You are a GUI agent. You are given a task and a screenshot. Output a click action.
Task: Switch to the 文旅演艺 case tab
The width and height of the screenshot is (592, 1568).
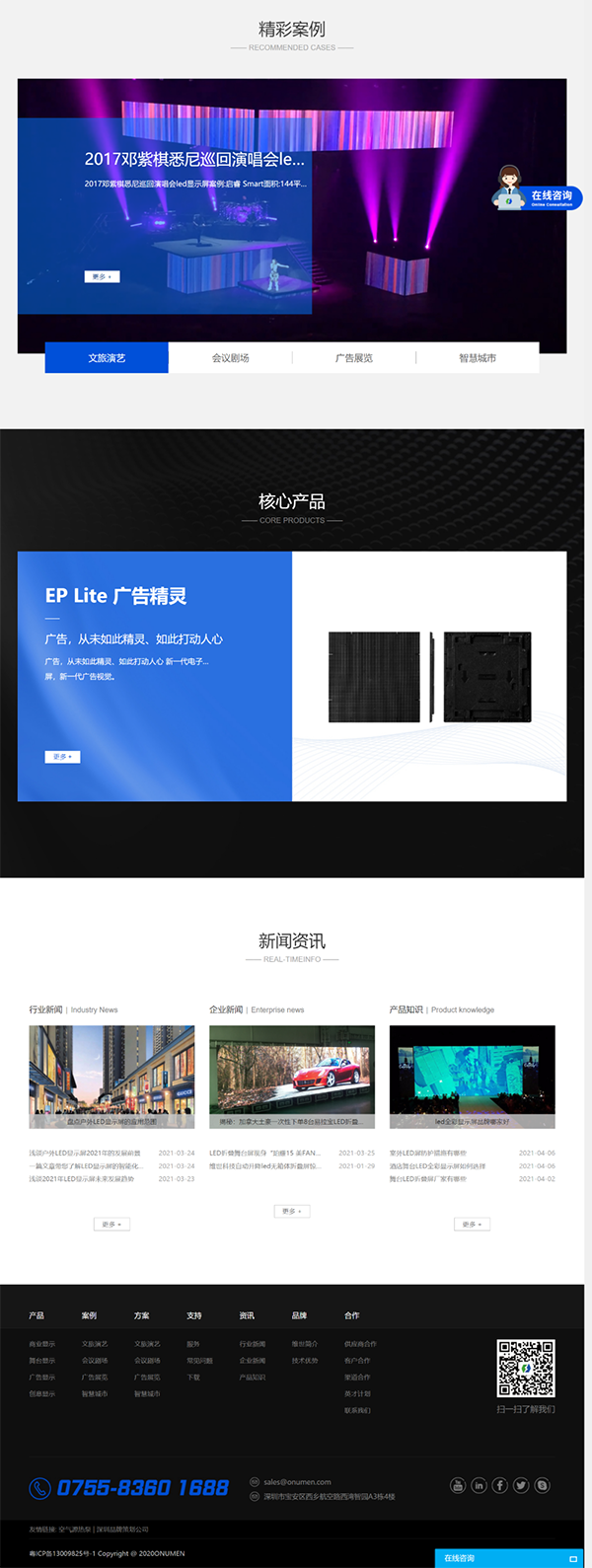[107, 358]
